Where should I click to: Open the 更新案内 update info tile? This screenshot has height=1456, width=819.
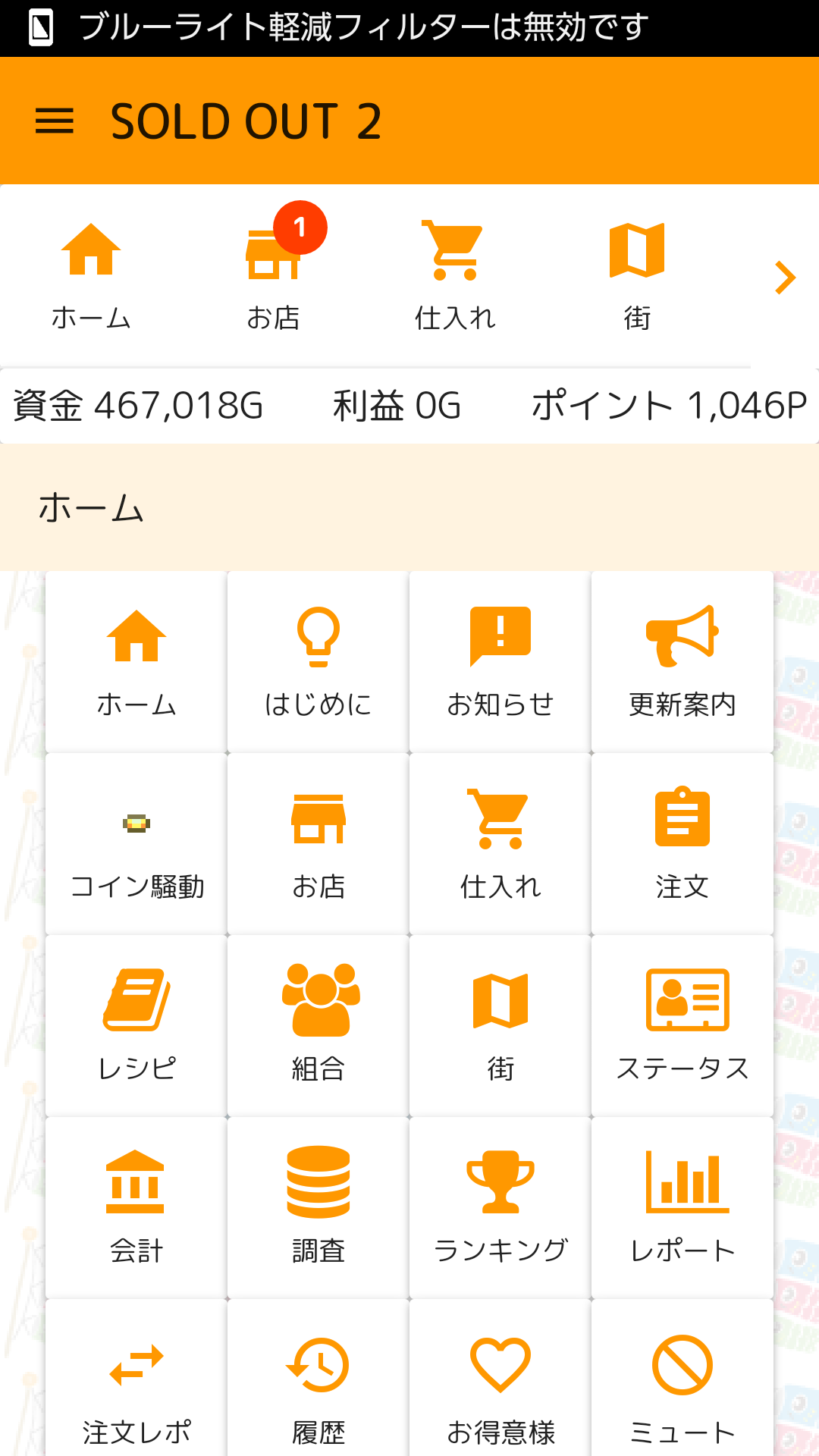[x=682, y=662]
